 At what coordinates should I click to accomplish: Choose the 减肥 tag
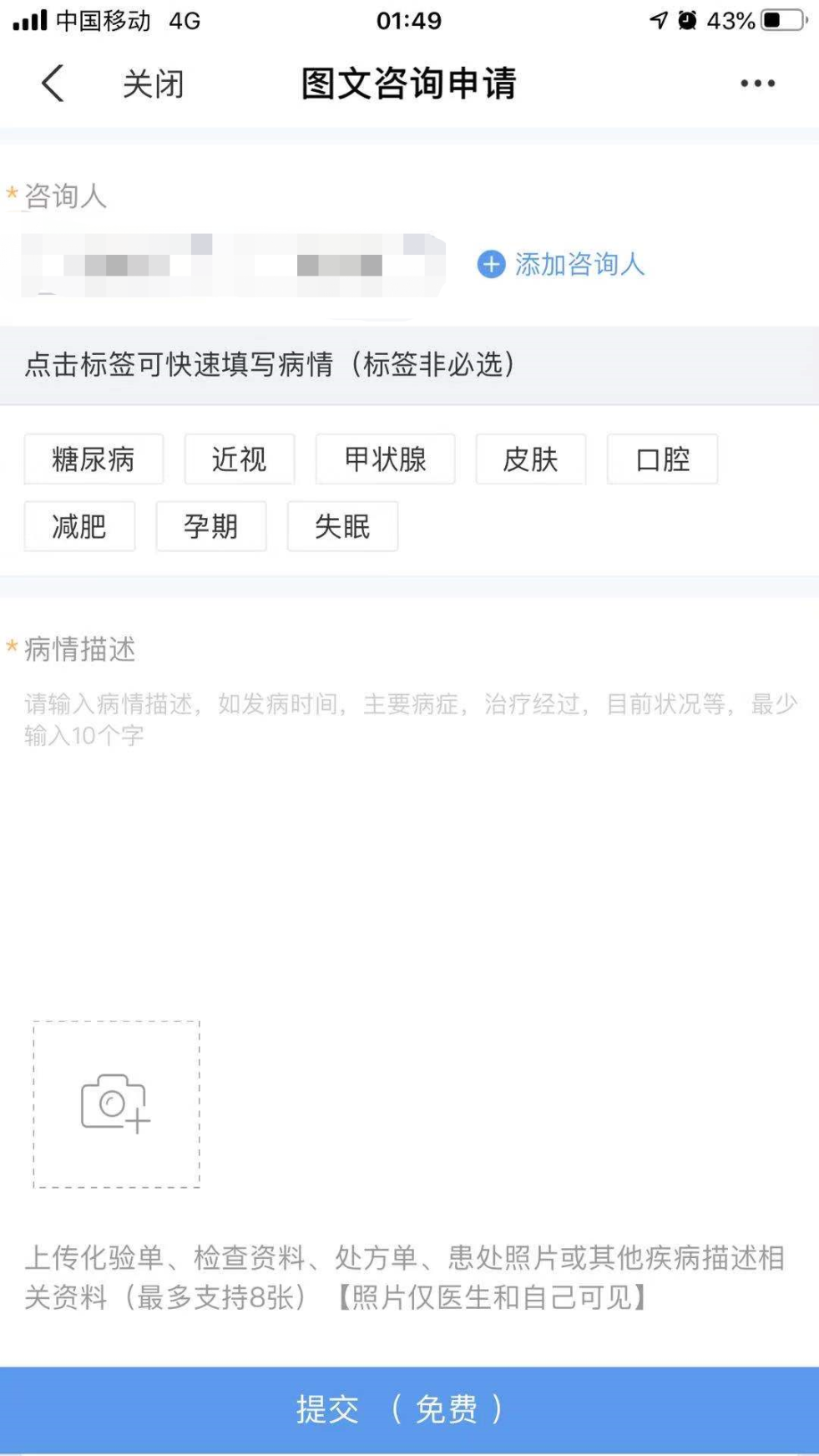pos(79,526)
